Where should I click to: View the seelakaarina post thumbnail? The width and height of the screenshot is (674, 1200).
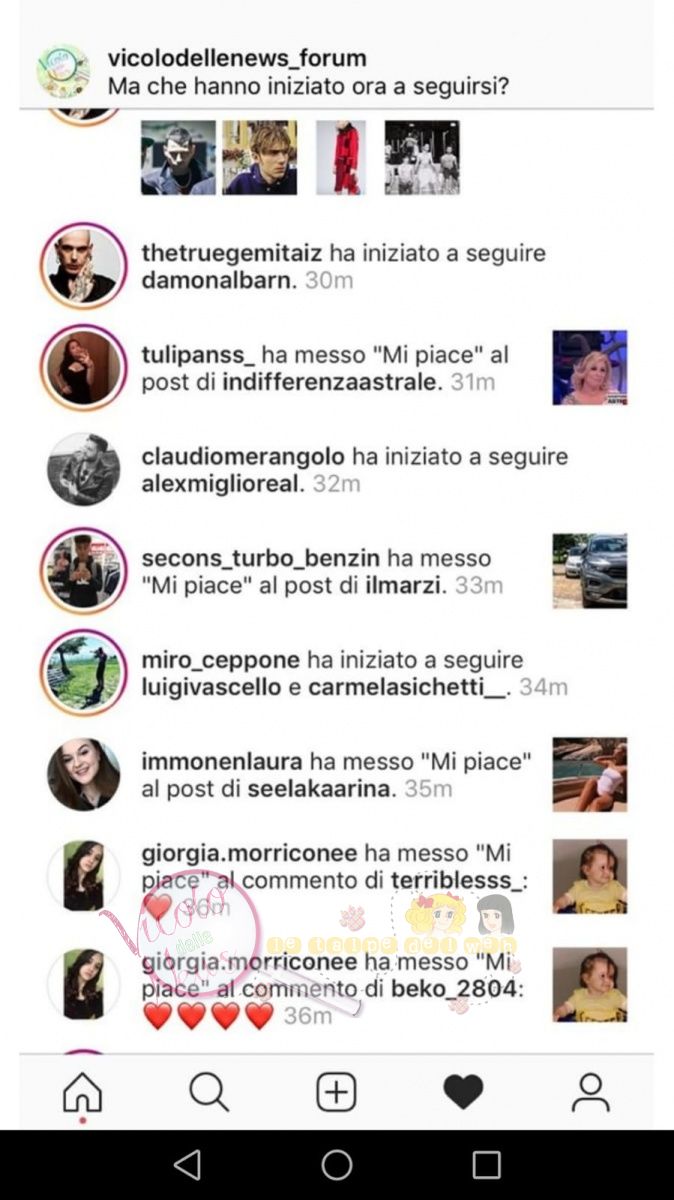pos(589,774)
